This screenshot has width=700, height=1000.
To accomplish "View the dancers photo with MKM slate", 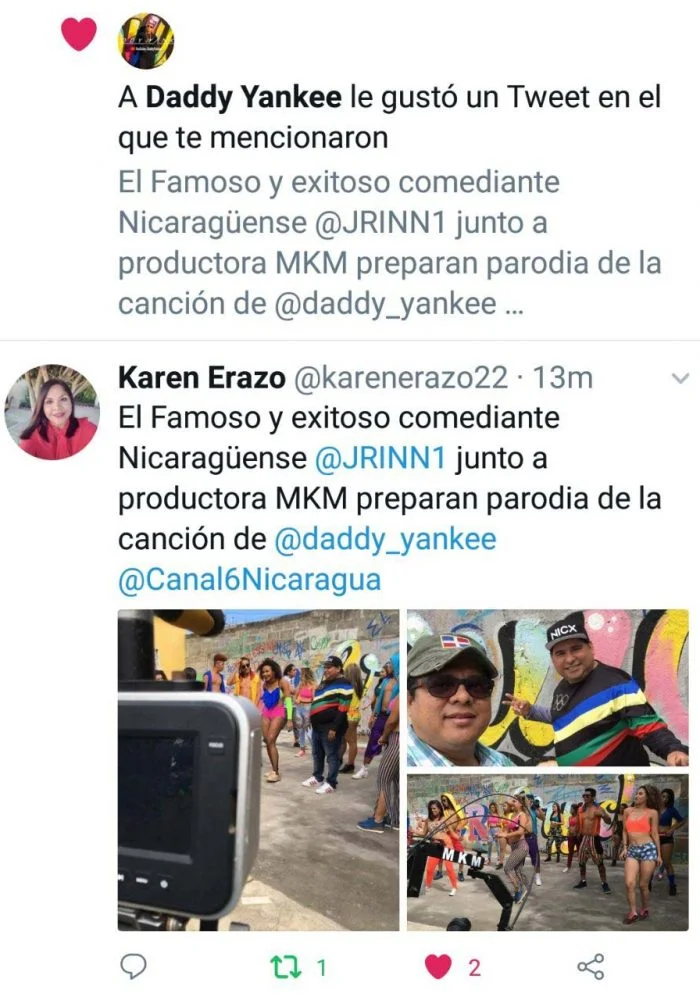I will click(547, 851).
